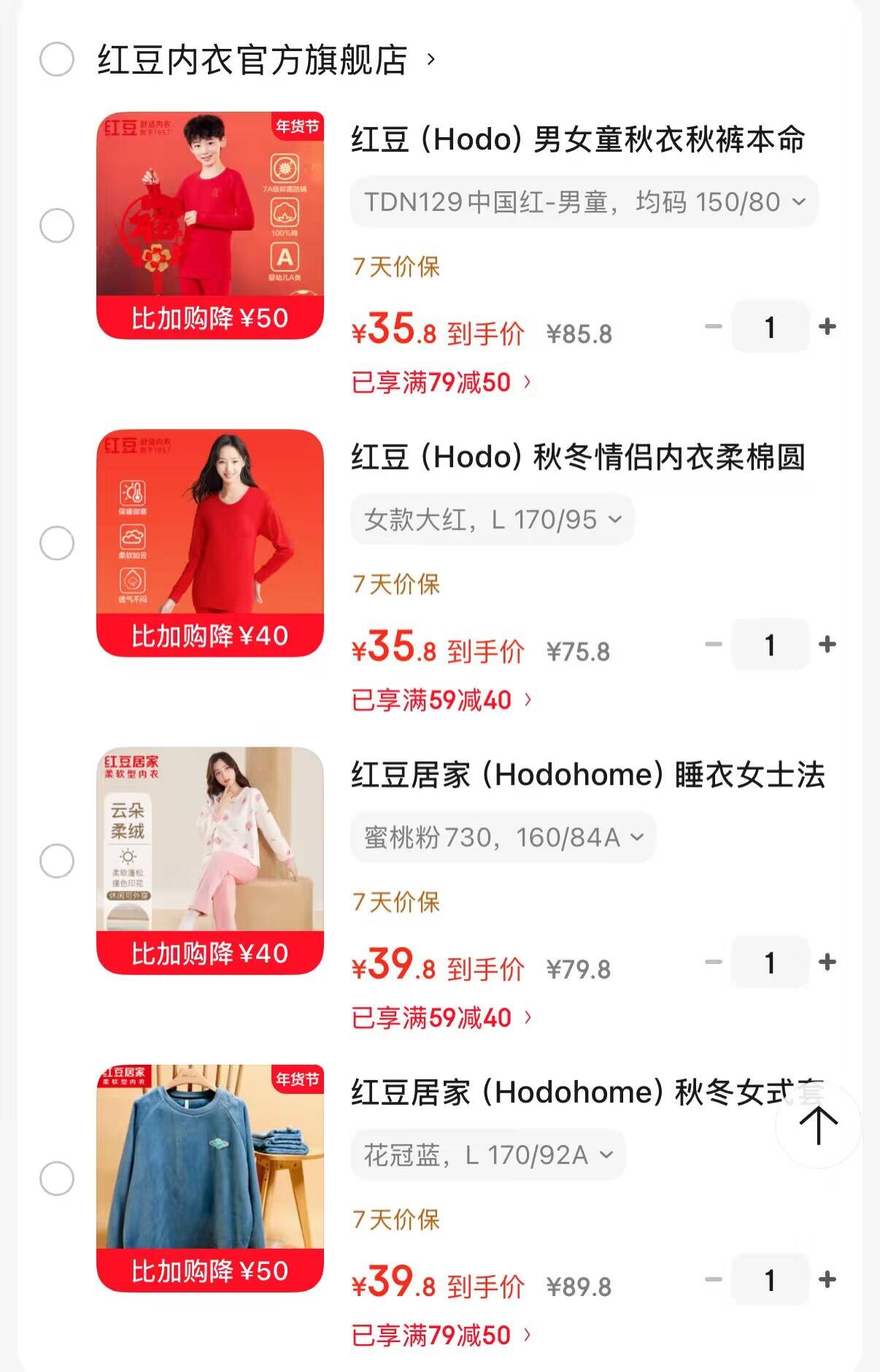Increase quantity of 花冠蓝 秋冬女式 item
This screenshot has width=880, height=1372.
(827, 1279)
